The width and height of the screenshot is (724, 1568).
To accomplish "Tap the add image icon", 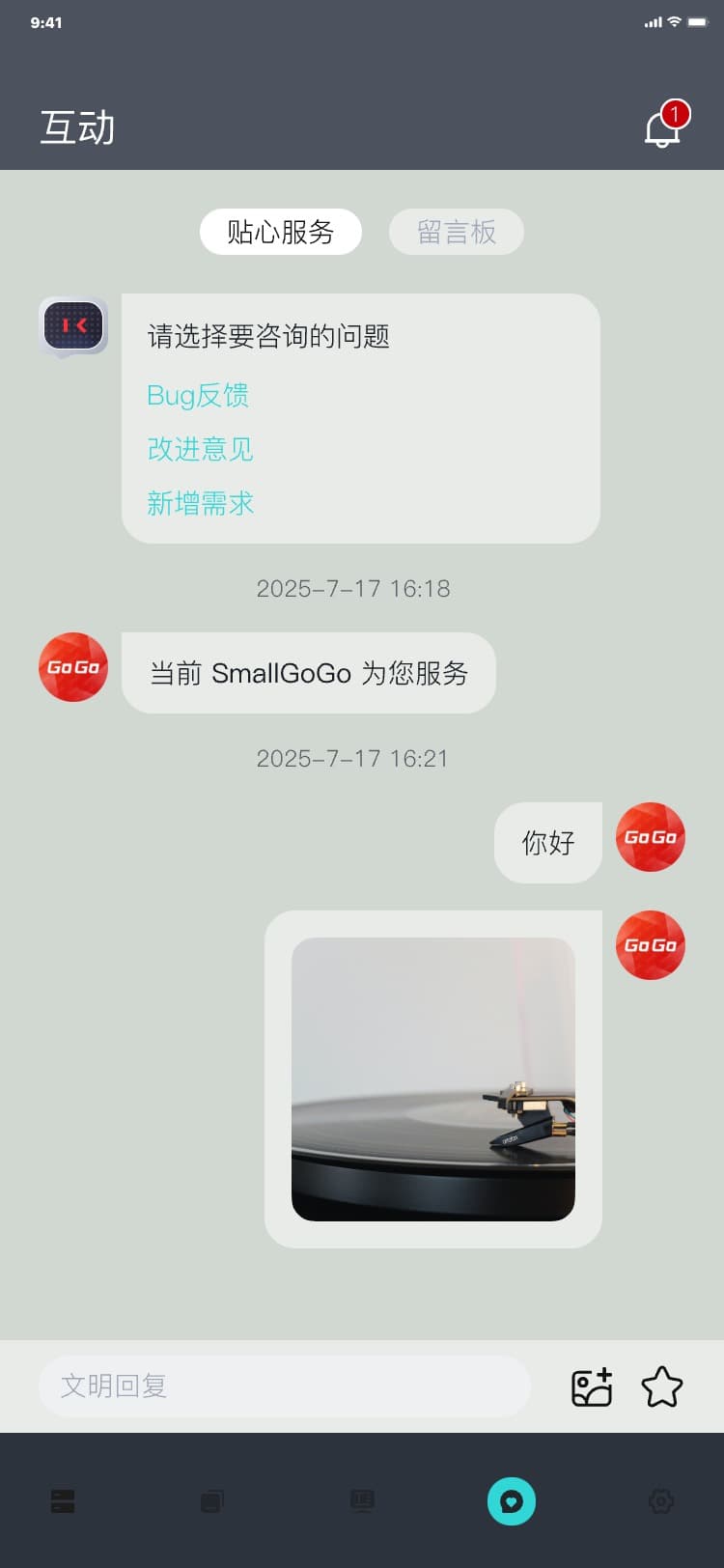I will (x=593, y=1386).
